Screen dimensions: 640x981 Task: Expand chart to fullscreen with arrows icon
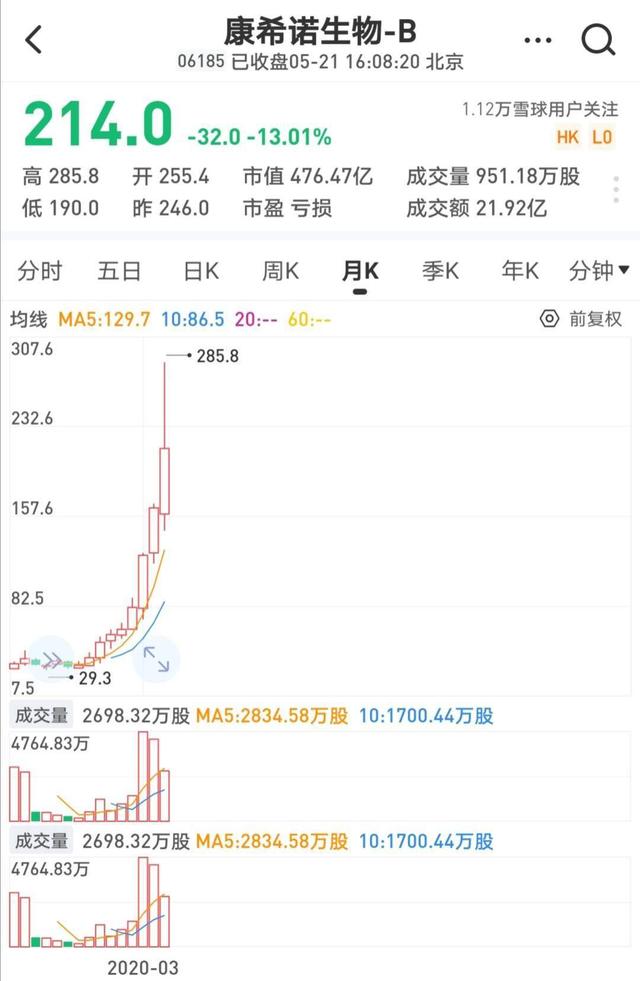pos(156,659)
